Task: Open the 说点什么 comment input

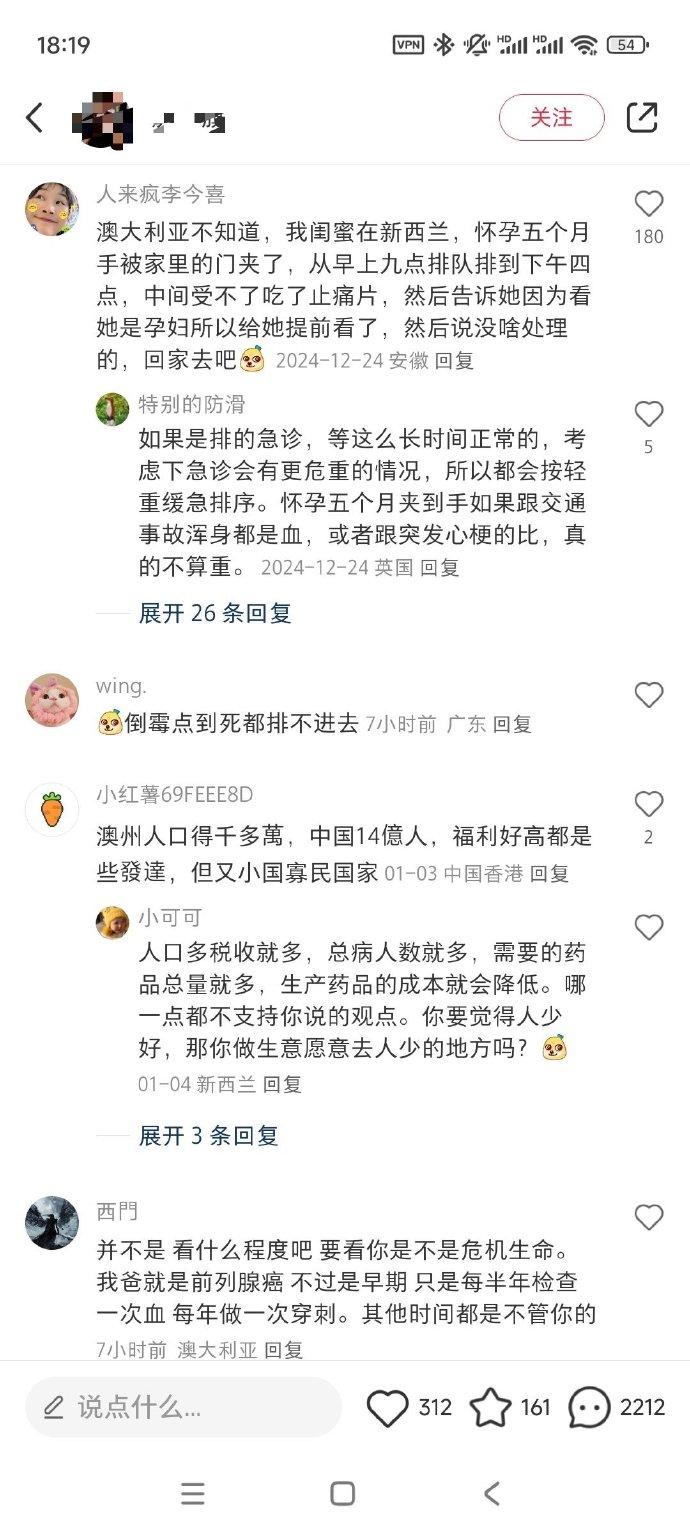Action: click(184, 1408)
